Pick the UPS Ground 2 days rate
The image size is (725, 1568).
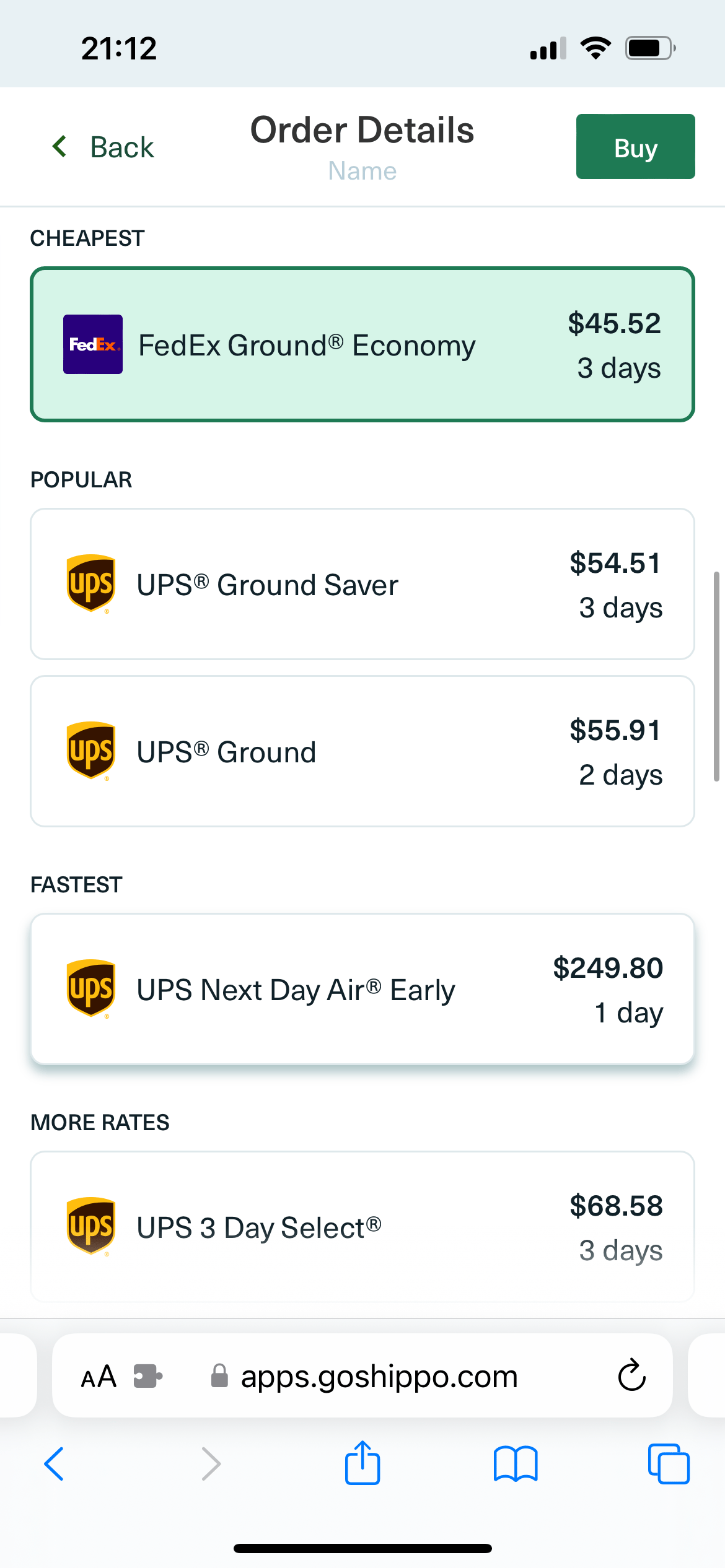coord(362,751)
